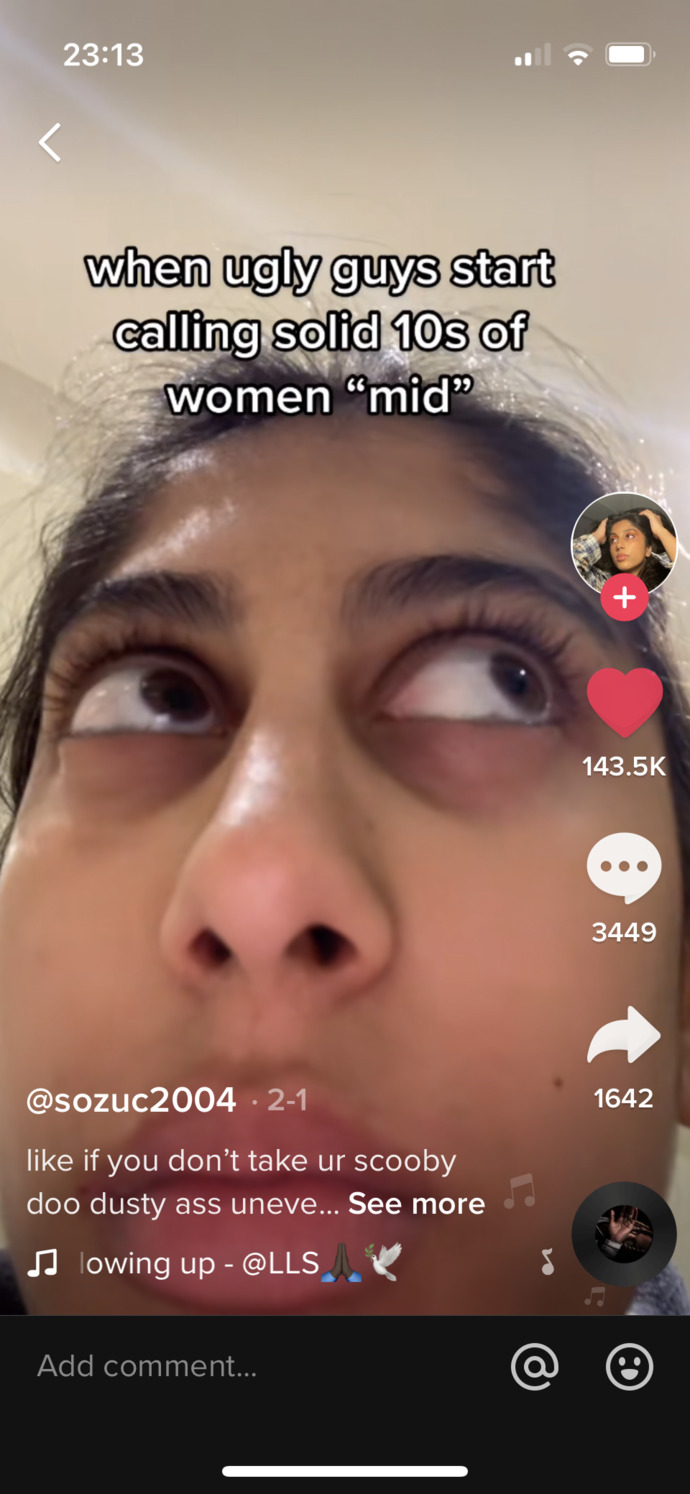690x1494 pixels.
Task: Open the spinning sound disc
Action: point(624,1234)
